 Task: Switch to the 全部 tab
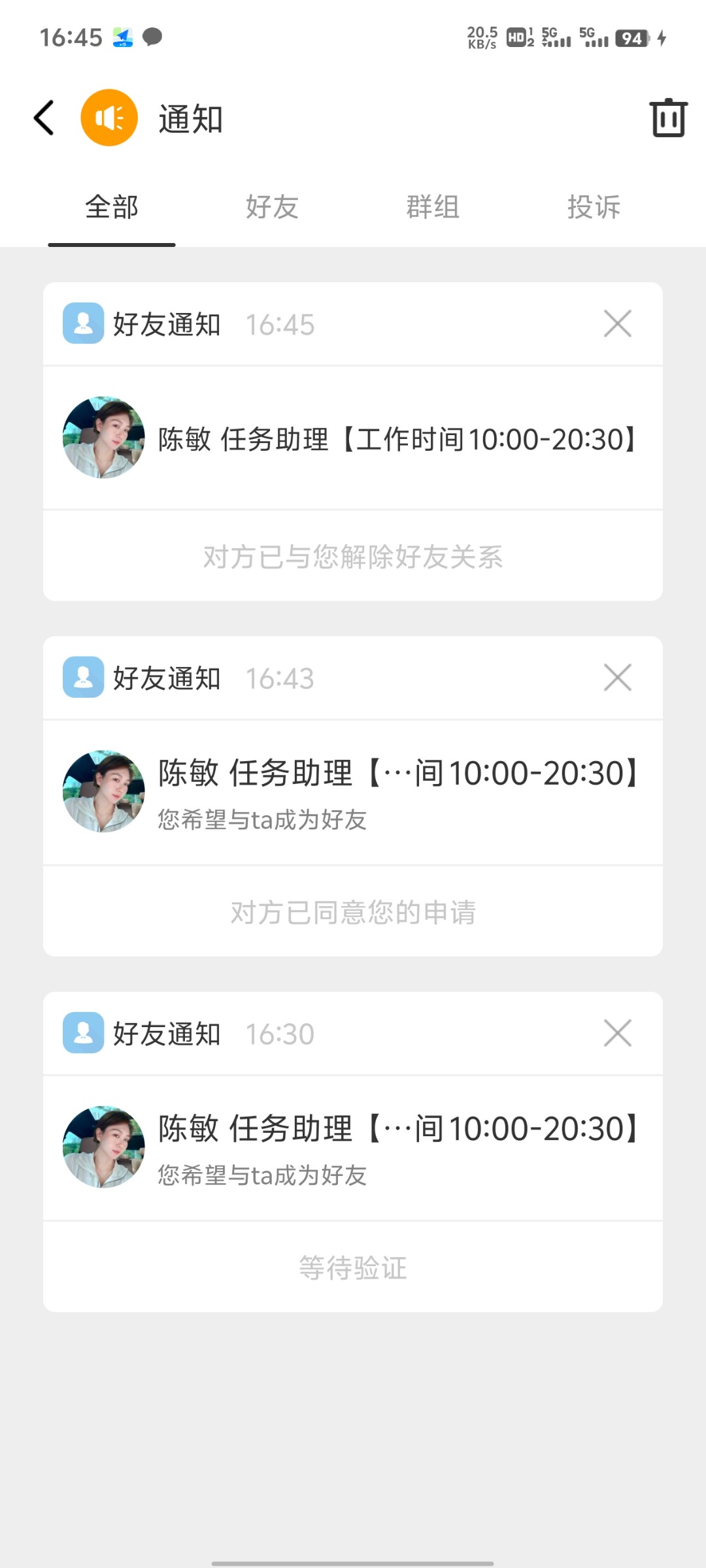click(x=112, y=207)
